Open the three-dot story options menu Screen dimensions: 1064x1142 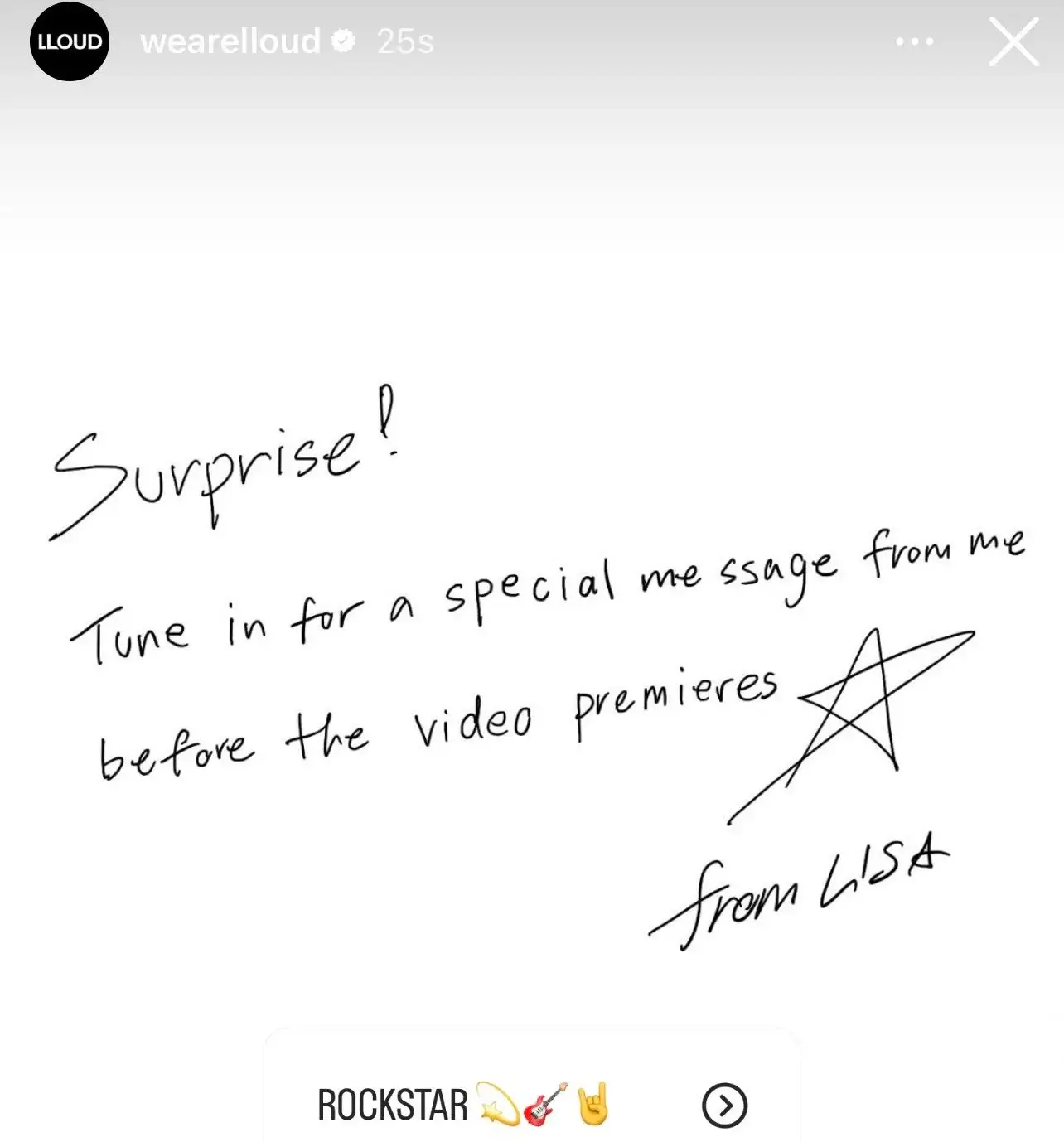(x=913, y=41)
